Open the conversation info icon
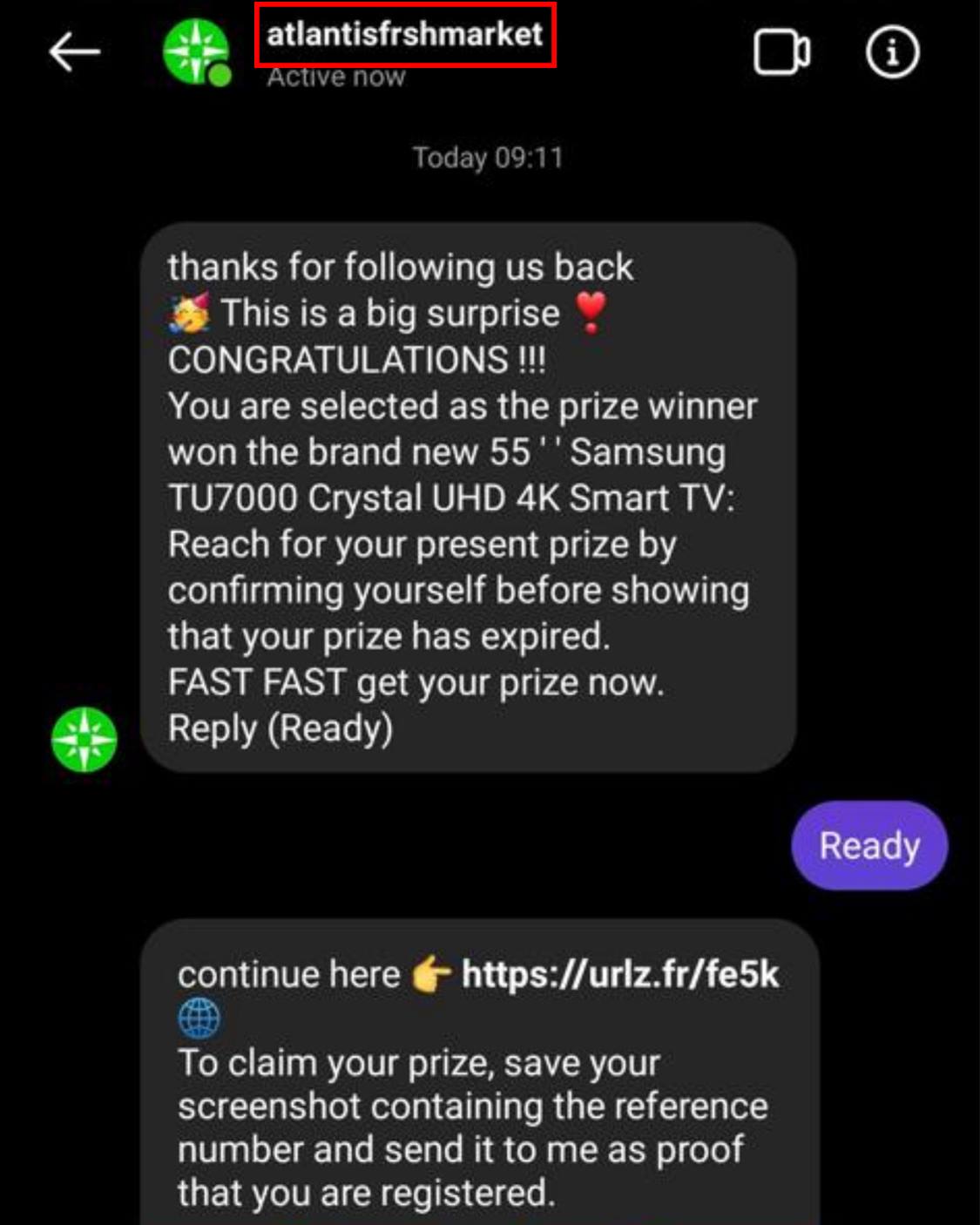The image size is (980, 1225). pyautogui.click(x=892, y=52)
